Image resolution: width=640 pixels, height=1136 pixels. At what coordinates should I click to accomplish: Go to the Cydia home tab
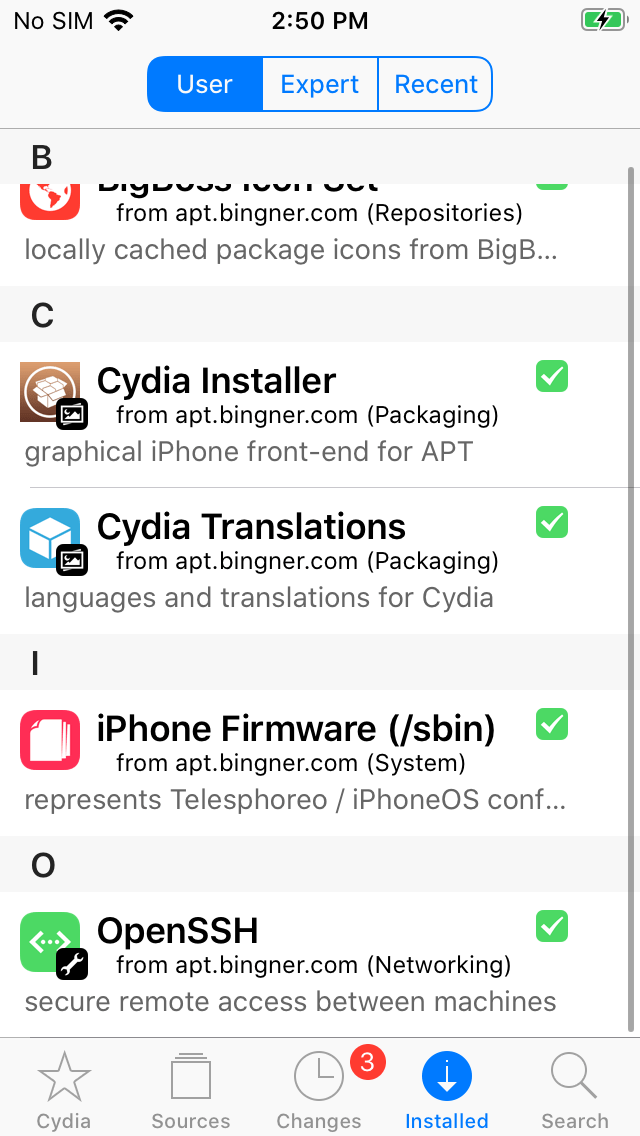pos(64,1088)
